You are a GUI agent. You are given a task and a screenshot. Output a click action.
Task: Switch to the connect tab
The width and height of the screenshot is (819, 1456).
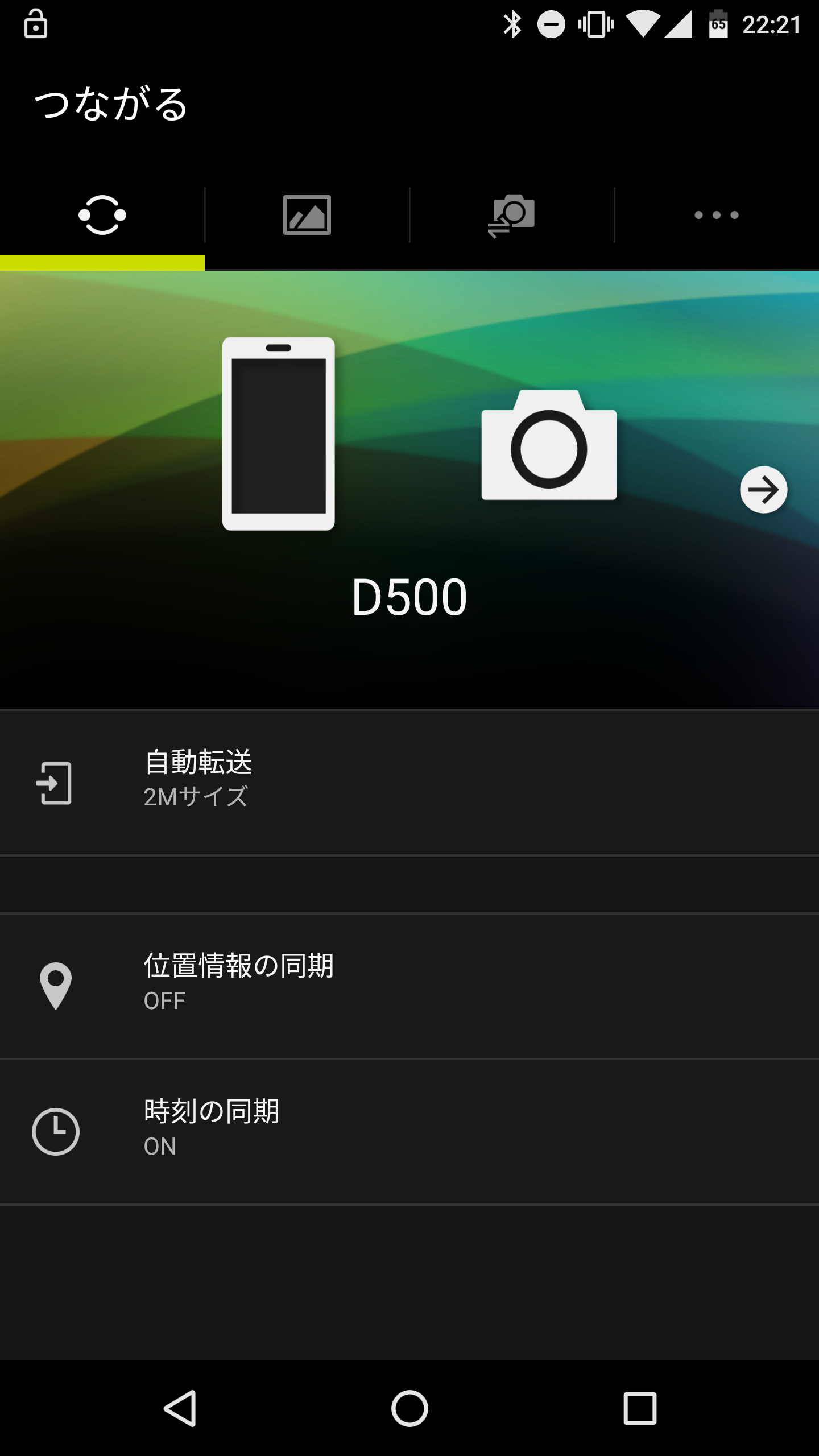pos(102,215)
